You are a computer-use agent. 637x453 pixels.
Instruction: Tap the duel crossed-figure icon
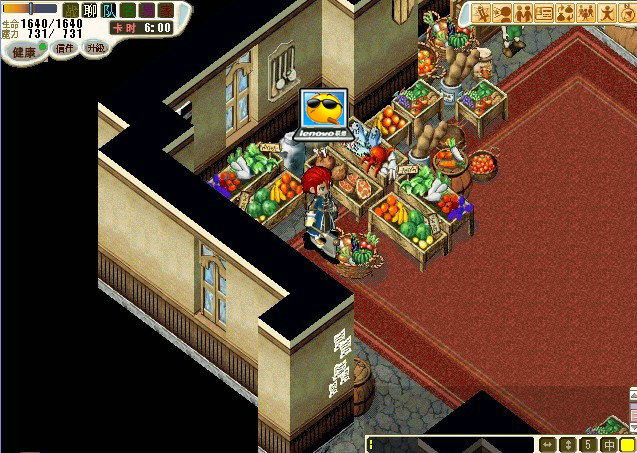point(483,13)
